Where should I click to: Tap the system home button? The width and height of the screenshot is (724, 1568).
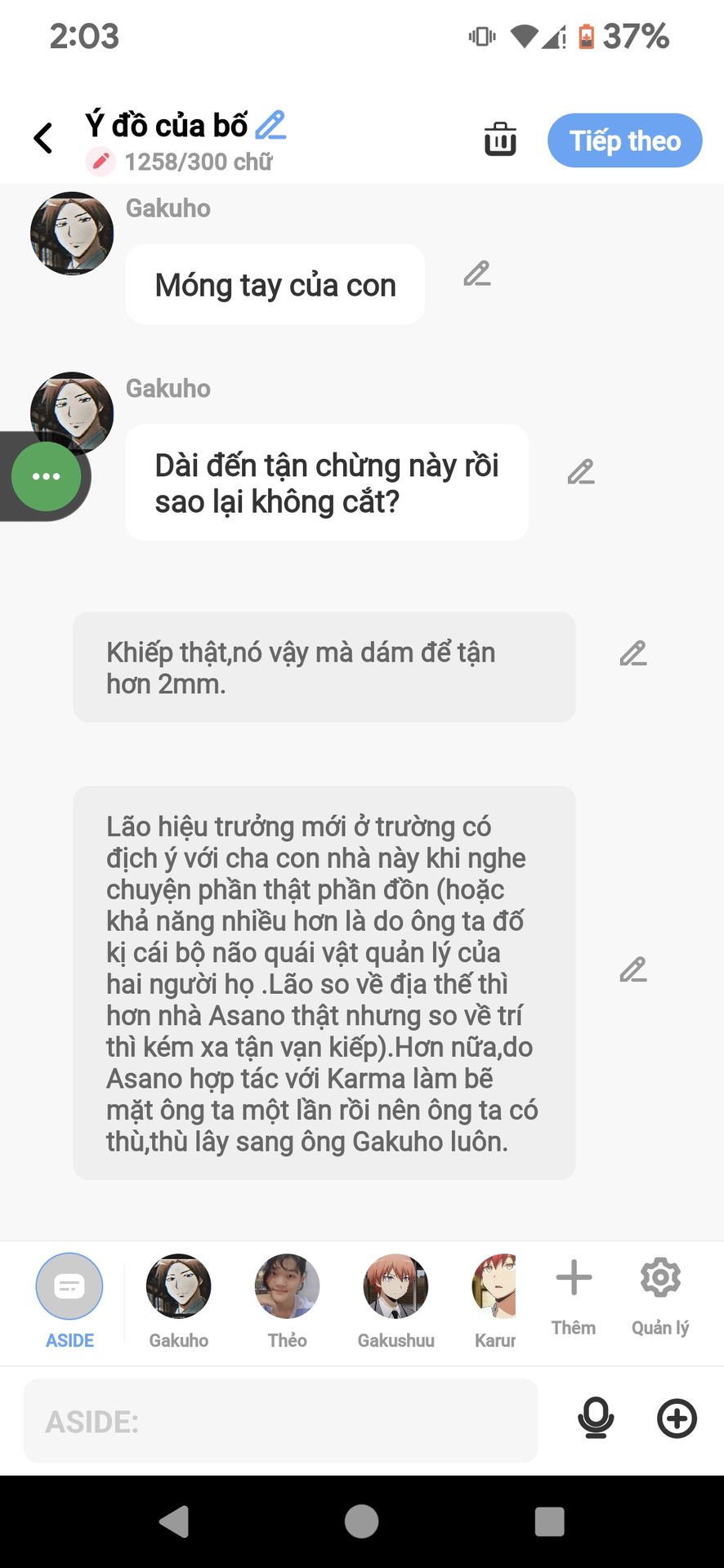[362, 1521]
